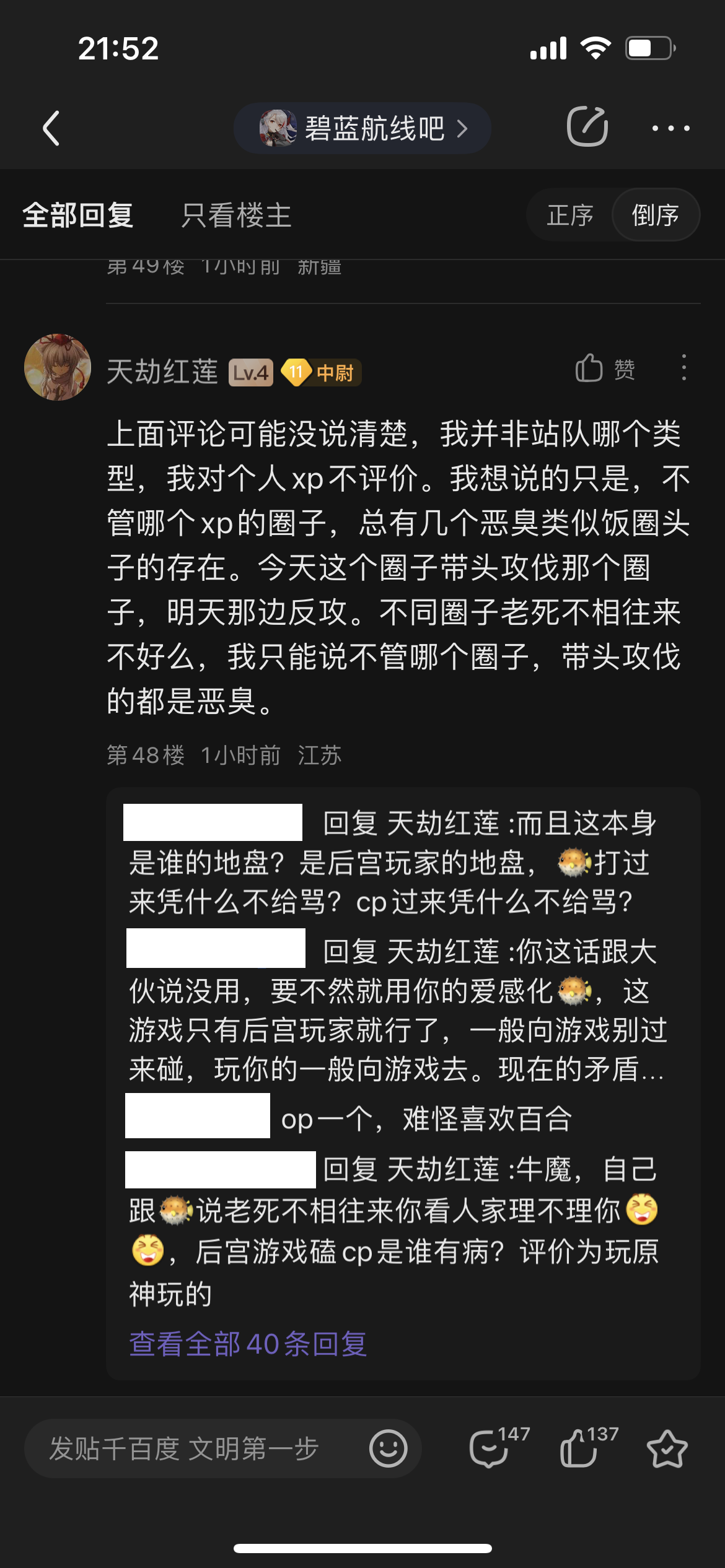The image size is (725, 1568).
Task: Switch to the 只看楼主 tab
Action: tap(236, 216)
